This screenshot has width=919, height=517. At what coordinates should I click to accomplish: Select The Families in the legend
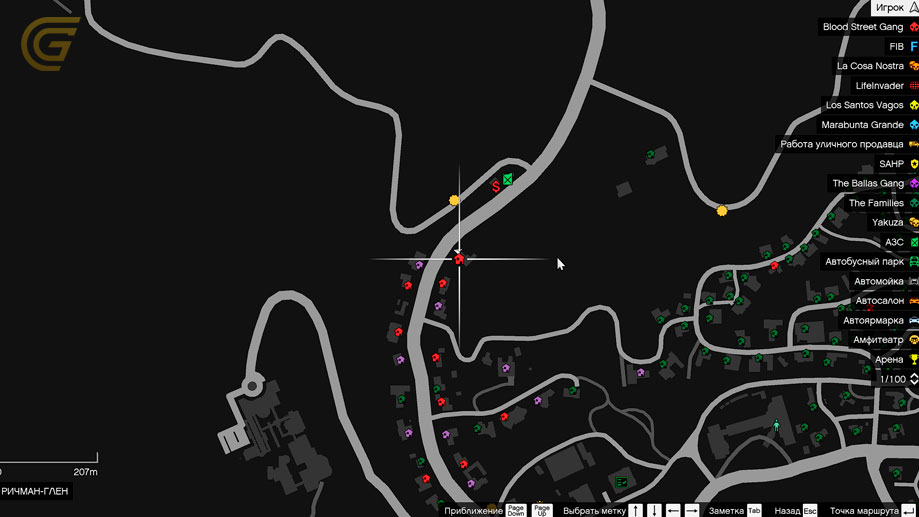[x=875, y=203]
